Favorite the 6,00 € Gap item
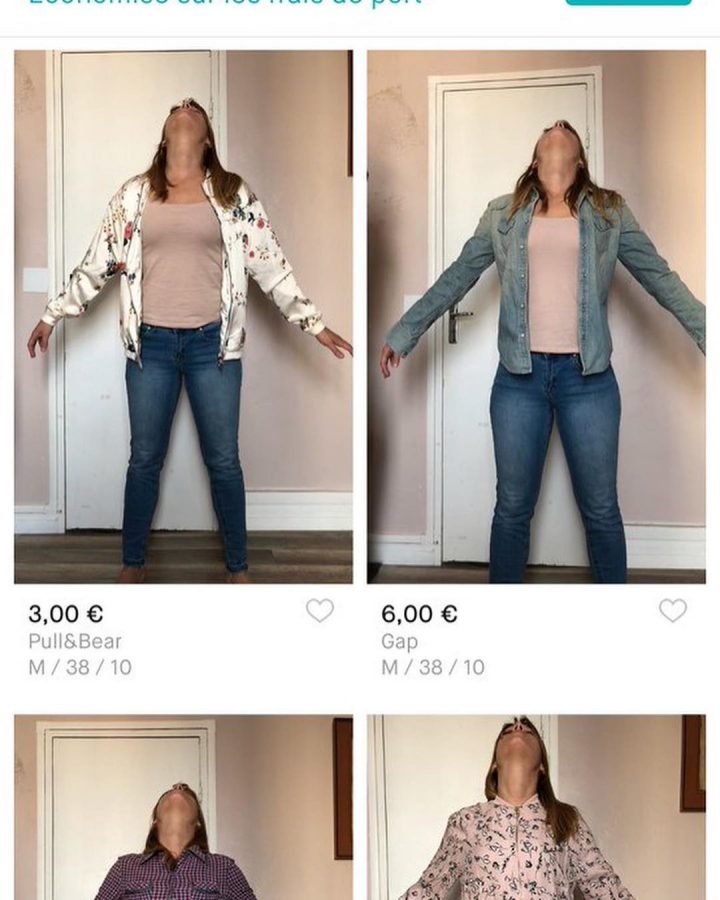Image resolution: width=720 pixels, height=900 pixels. [x=673, y=610]
